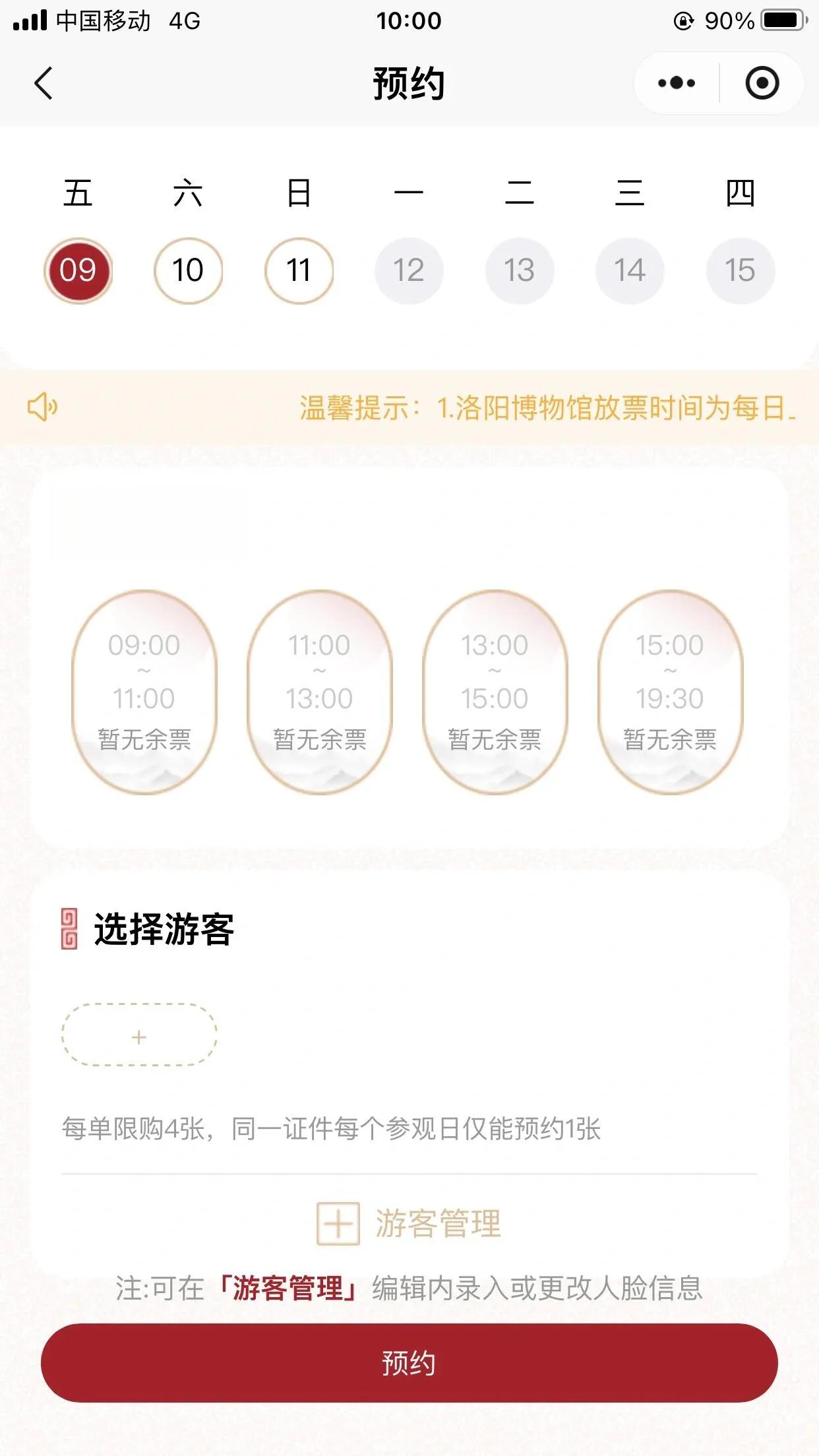Submit with the red 预约 button
The width and height of the screenshot is (819, 1456).
(409, 1363)
